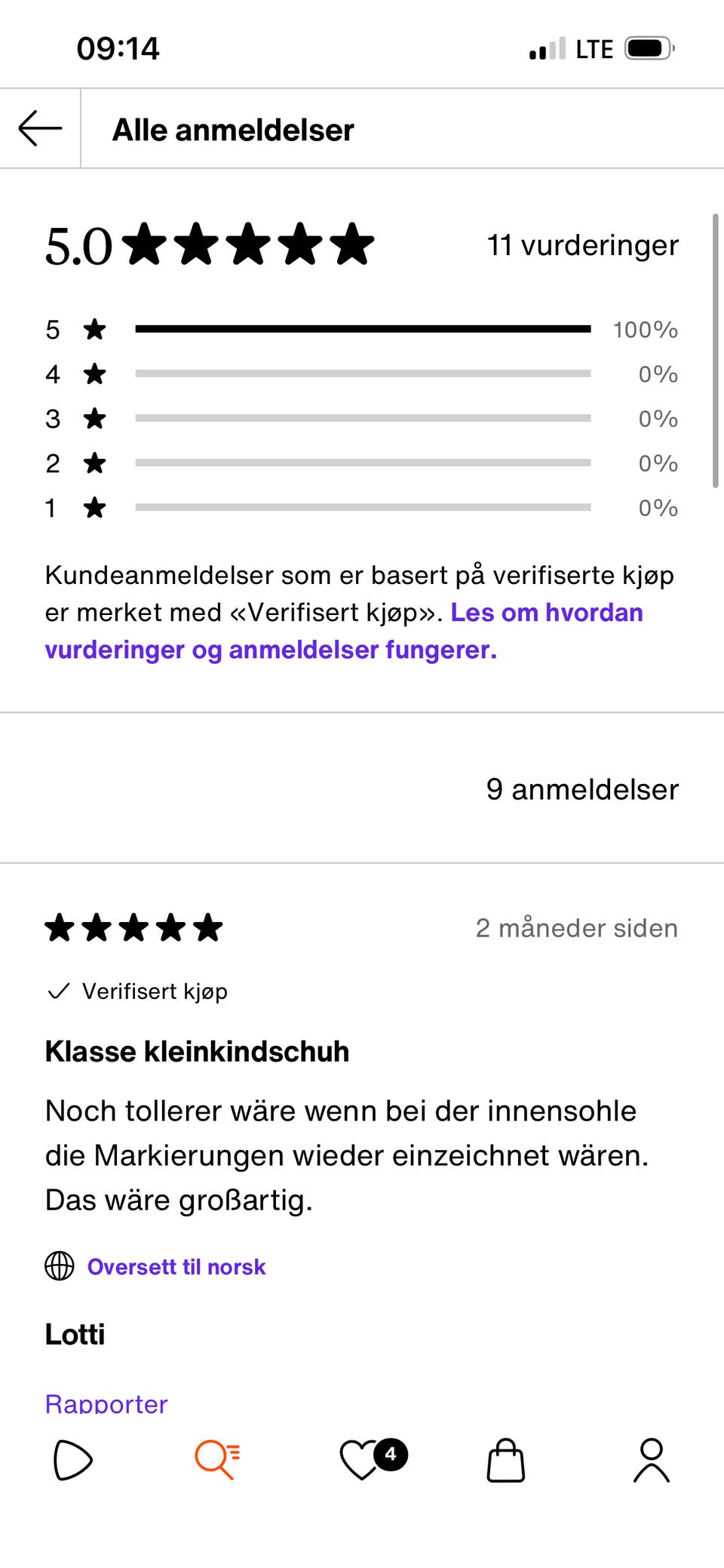This screenshot has width=724, height=1568.
Task: Open Les om hvordan vurderinger fungerer link
Action: (344, 631)
